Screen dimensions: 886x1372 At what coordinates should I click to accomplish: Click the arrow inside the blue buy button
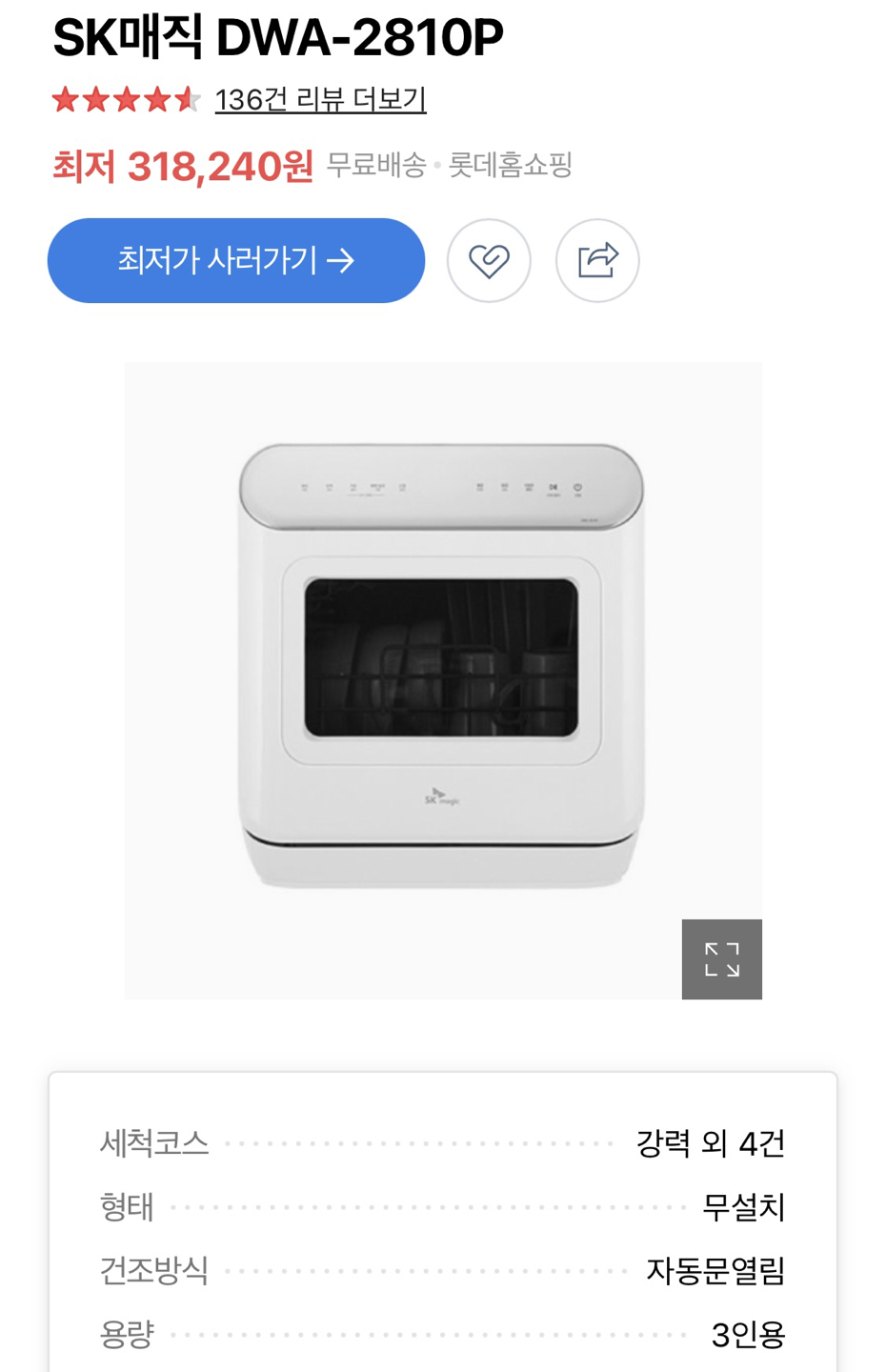coord(343,260)
